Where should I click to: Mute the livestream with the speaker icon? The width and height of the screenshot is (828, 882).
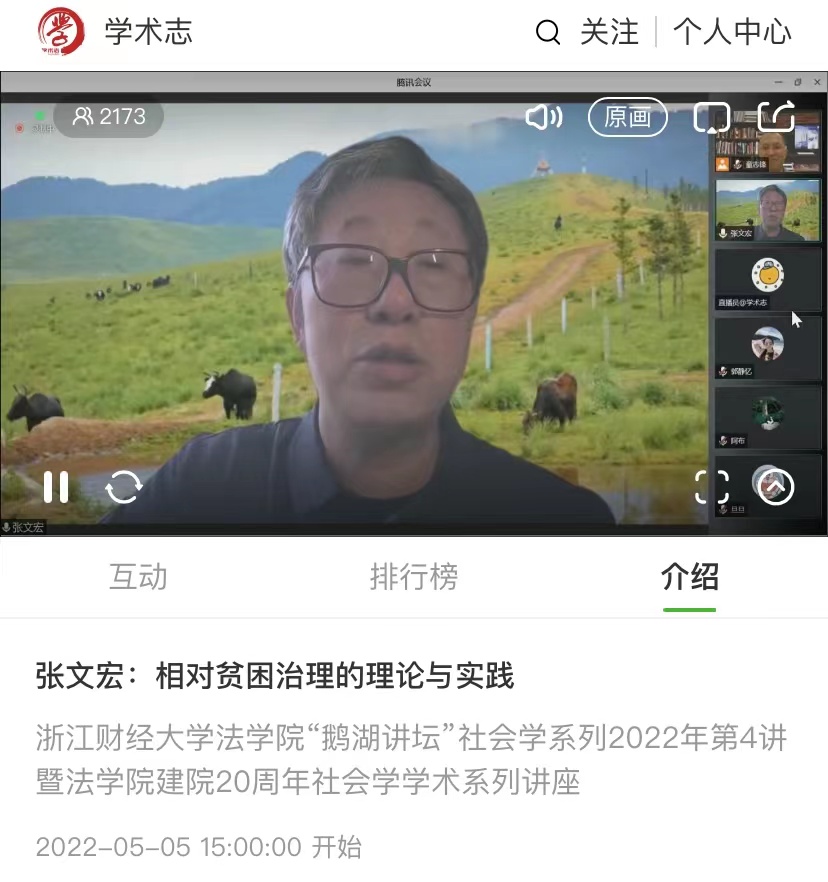click(x=544, y=118)
